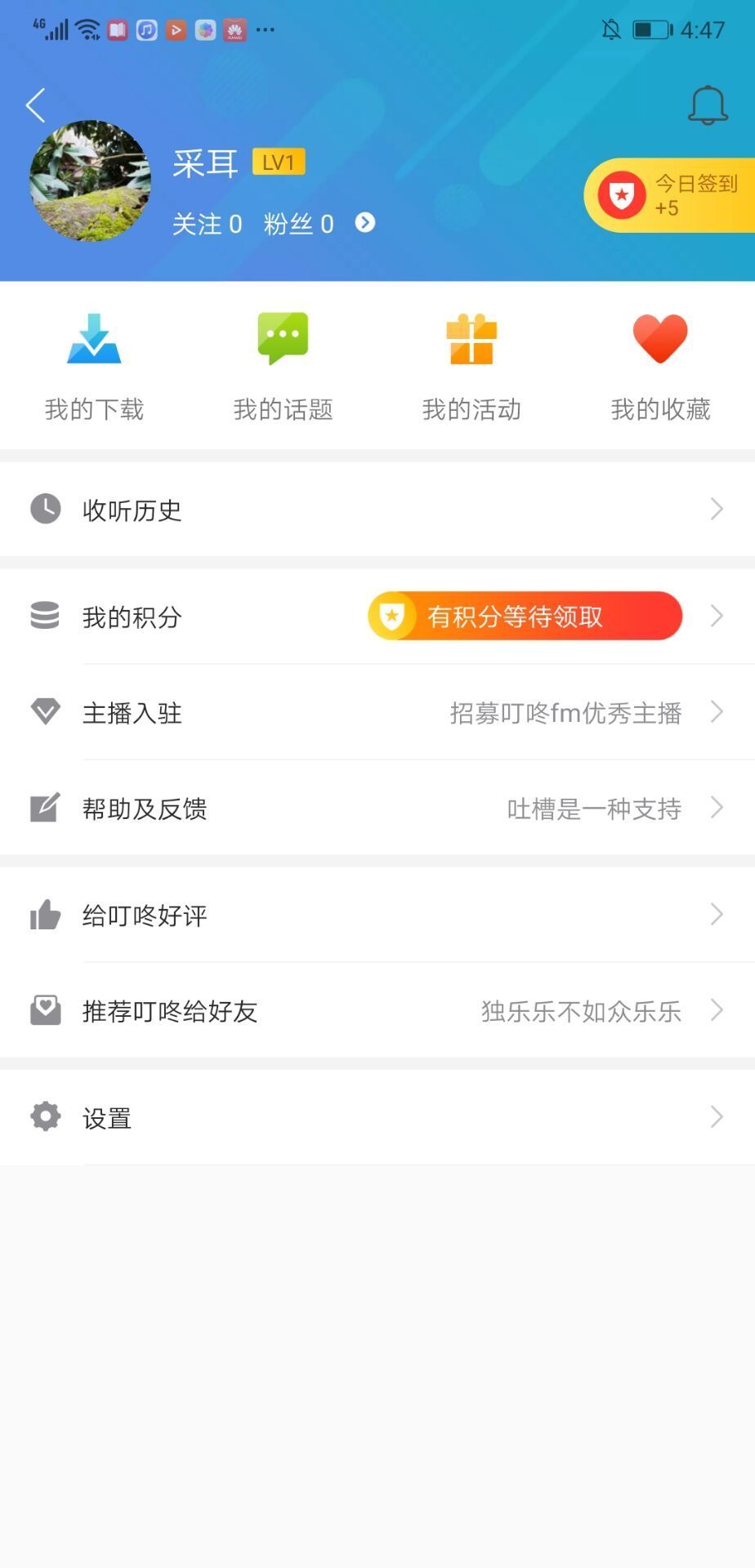Click the 帮助及反馈 pencil icon
755x1568 pixels.
point(45,808)
